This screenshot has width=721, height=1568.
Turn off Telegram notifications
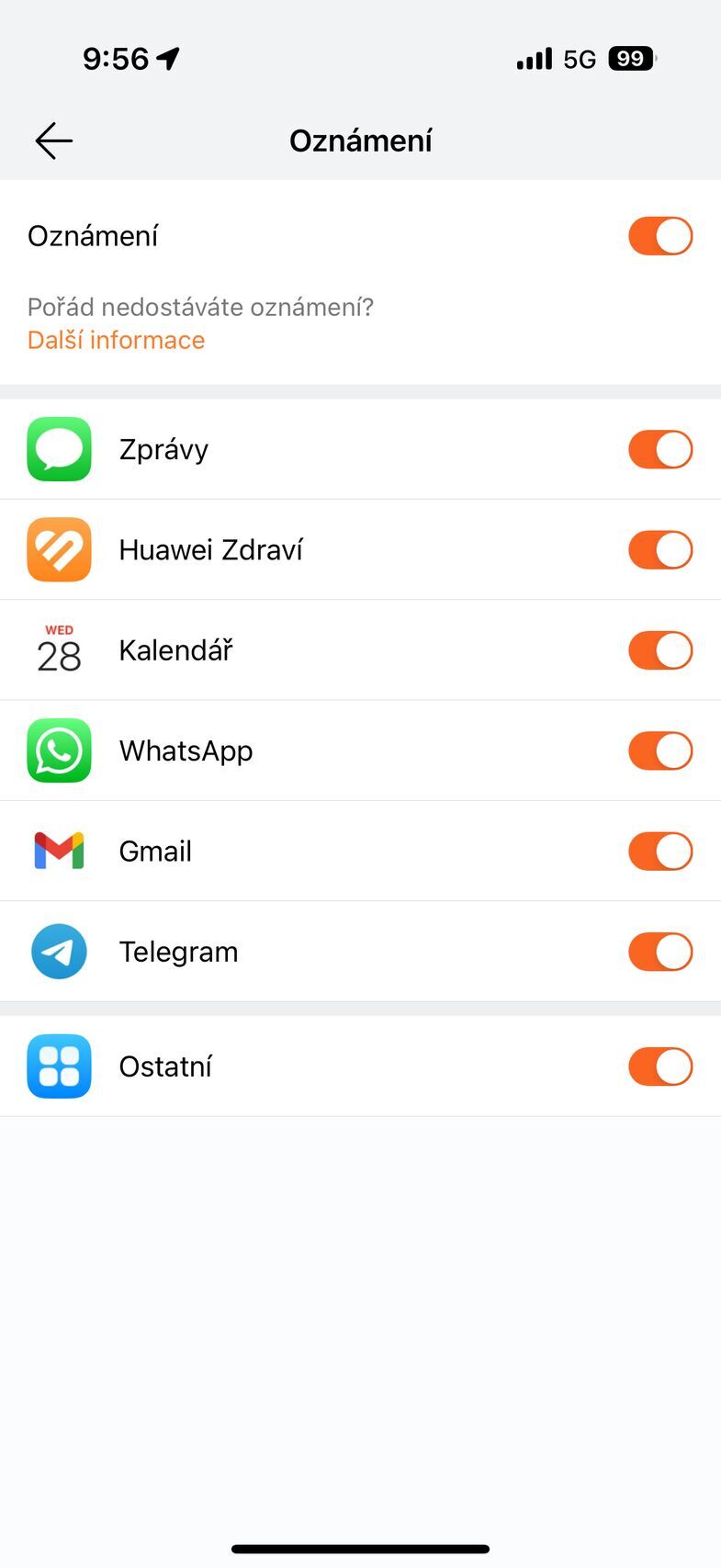click(659, 952)
